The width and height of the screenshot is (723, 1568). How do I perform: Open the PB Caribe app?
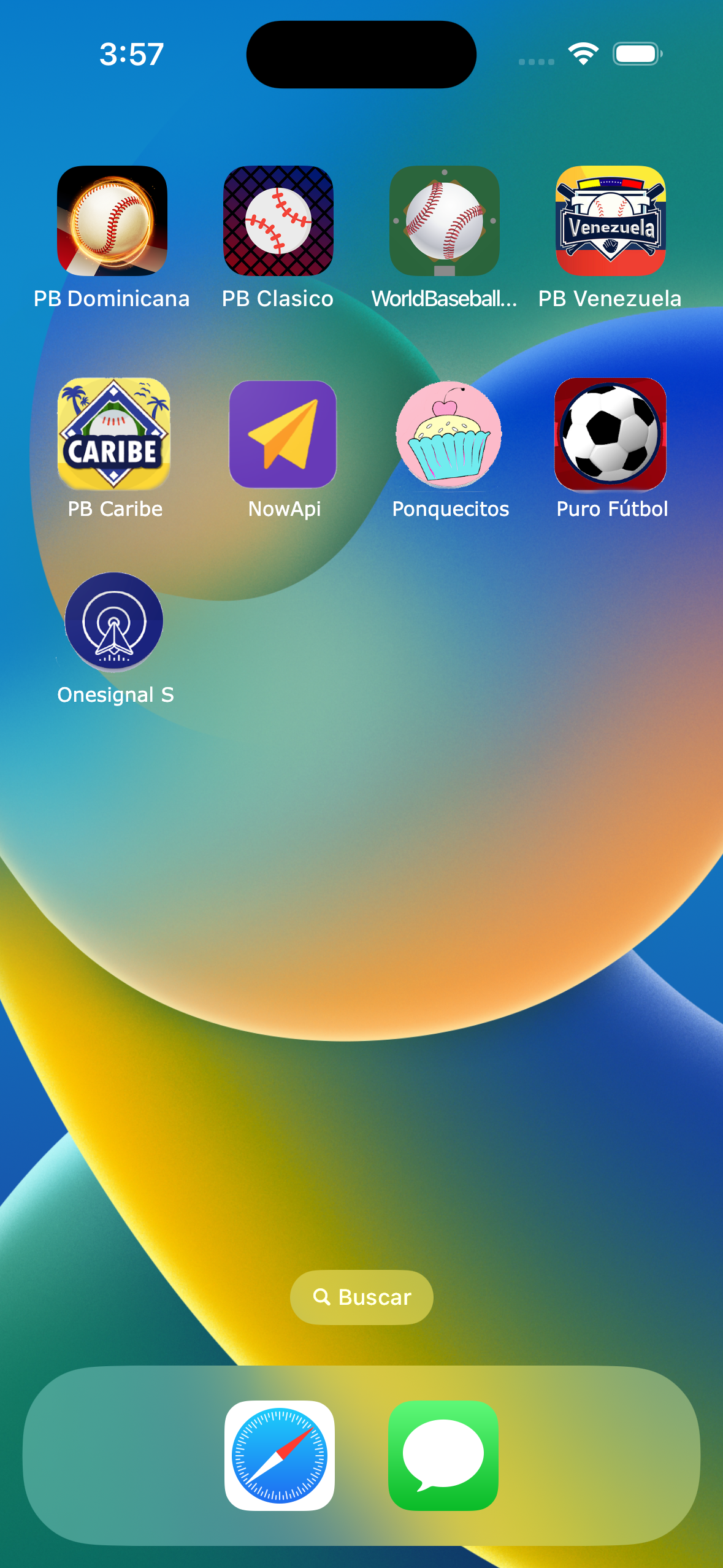pos(113,434)
